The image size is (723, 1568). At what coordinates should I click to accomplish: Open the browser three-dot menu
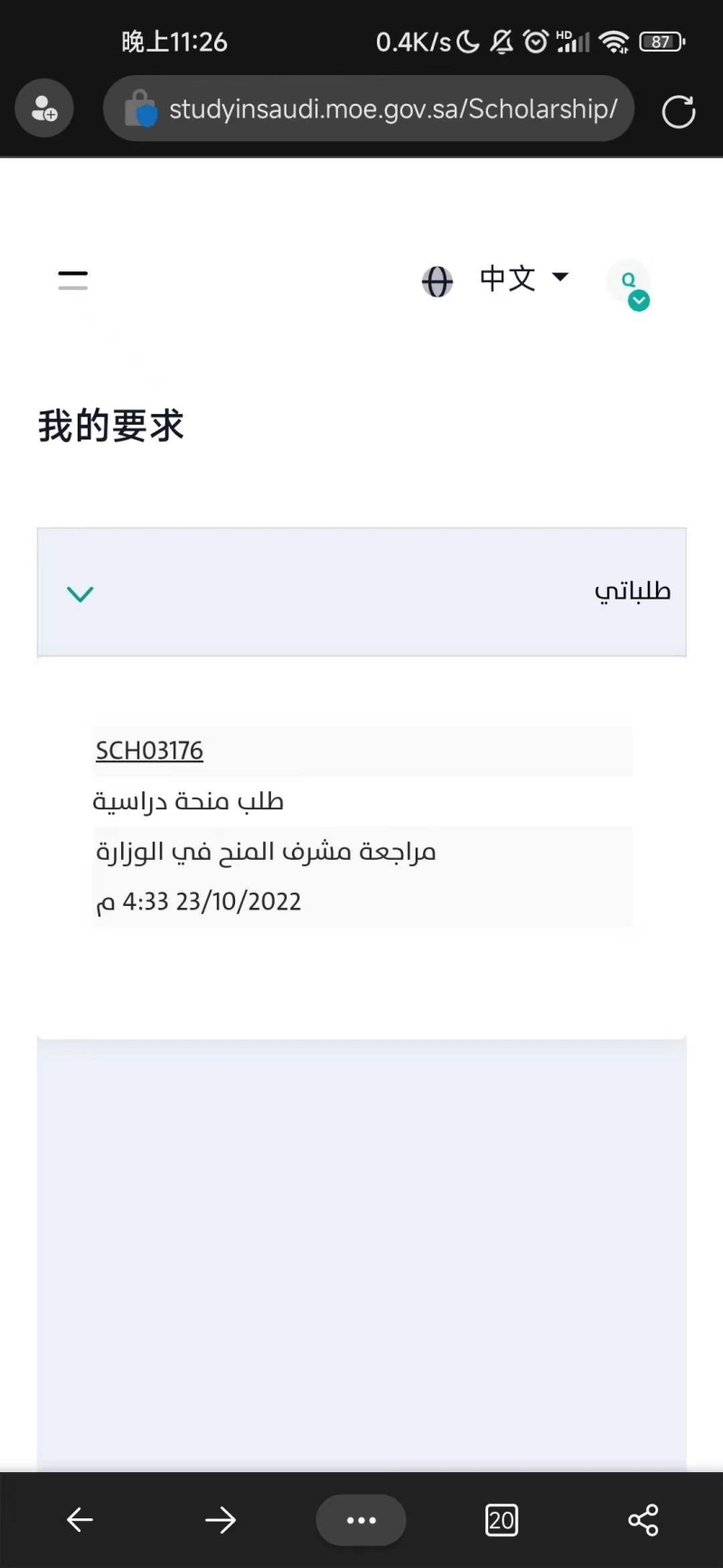tap(361, 1520)
